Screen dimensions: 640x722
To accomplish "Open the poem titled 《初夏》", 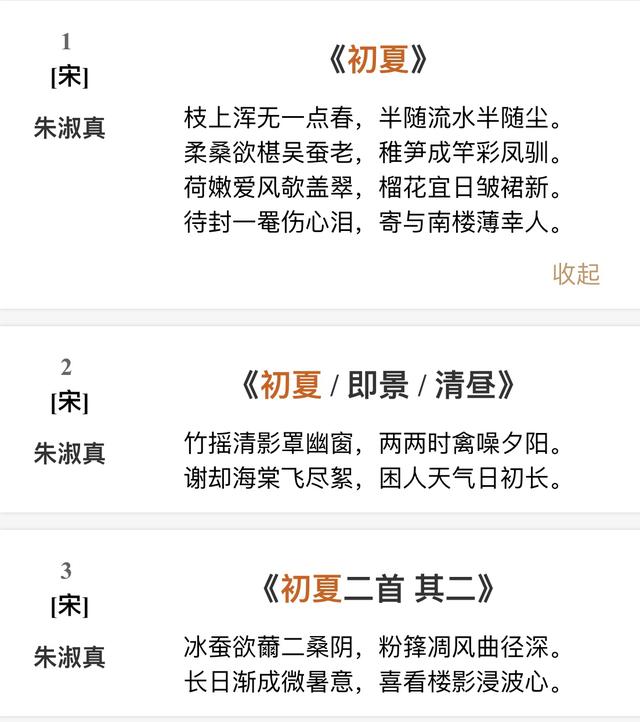I will pyautogui.click(x=377, y=61).
